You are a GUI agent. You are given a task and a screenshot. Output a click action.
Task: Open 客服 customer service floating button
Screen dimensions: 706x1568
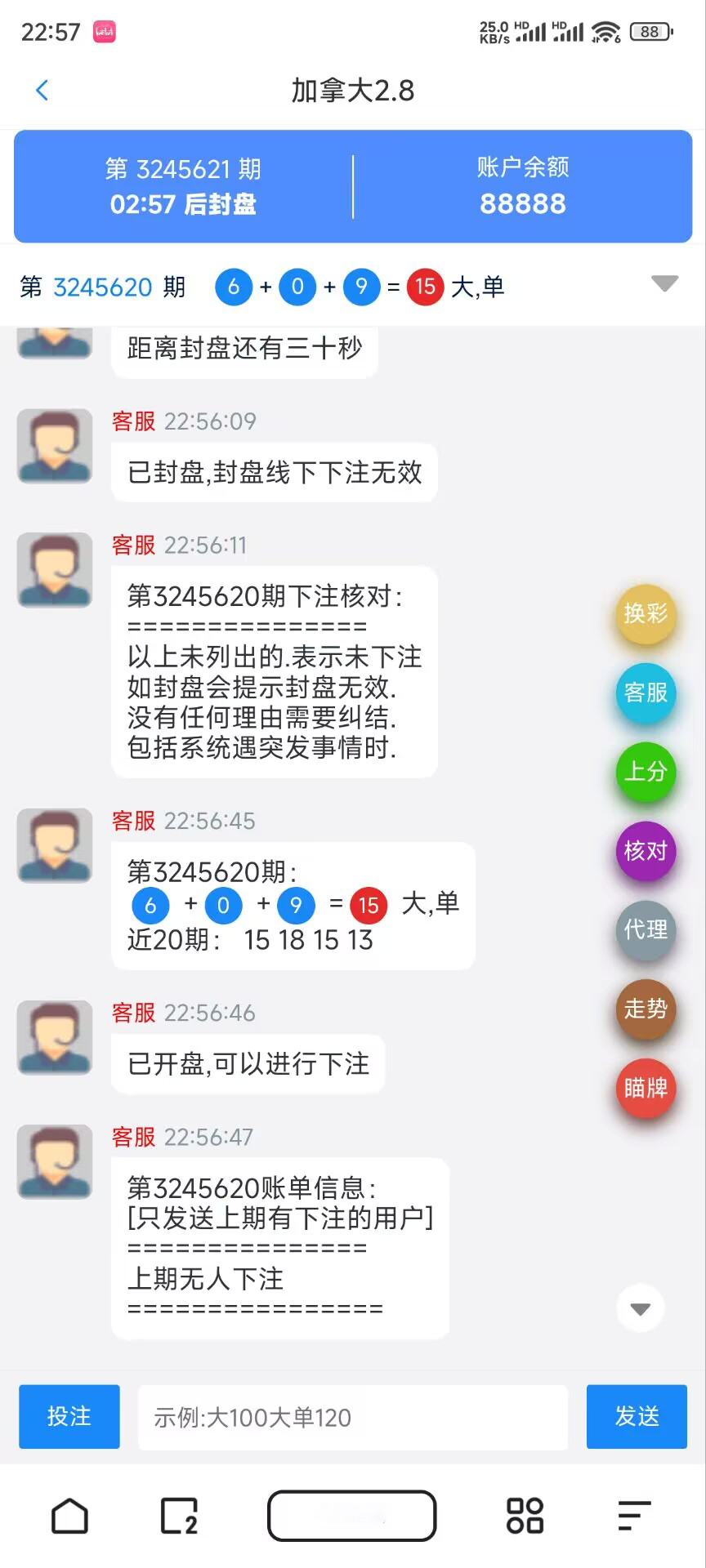coord(646,693)
